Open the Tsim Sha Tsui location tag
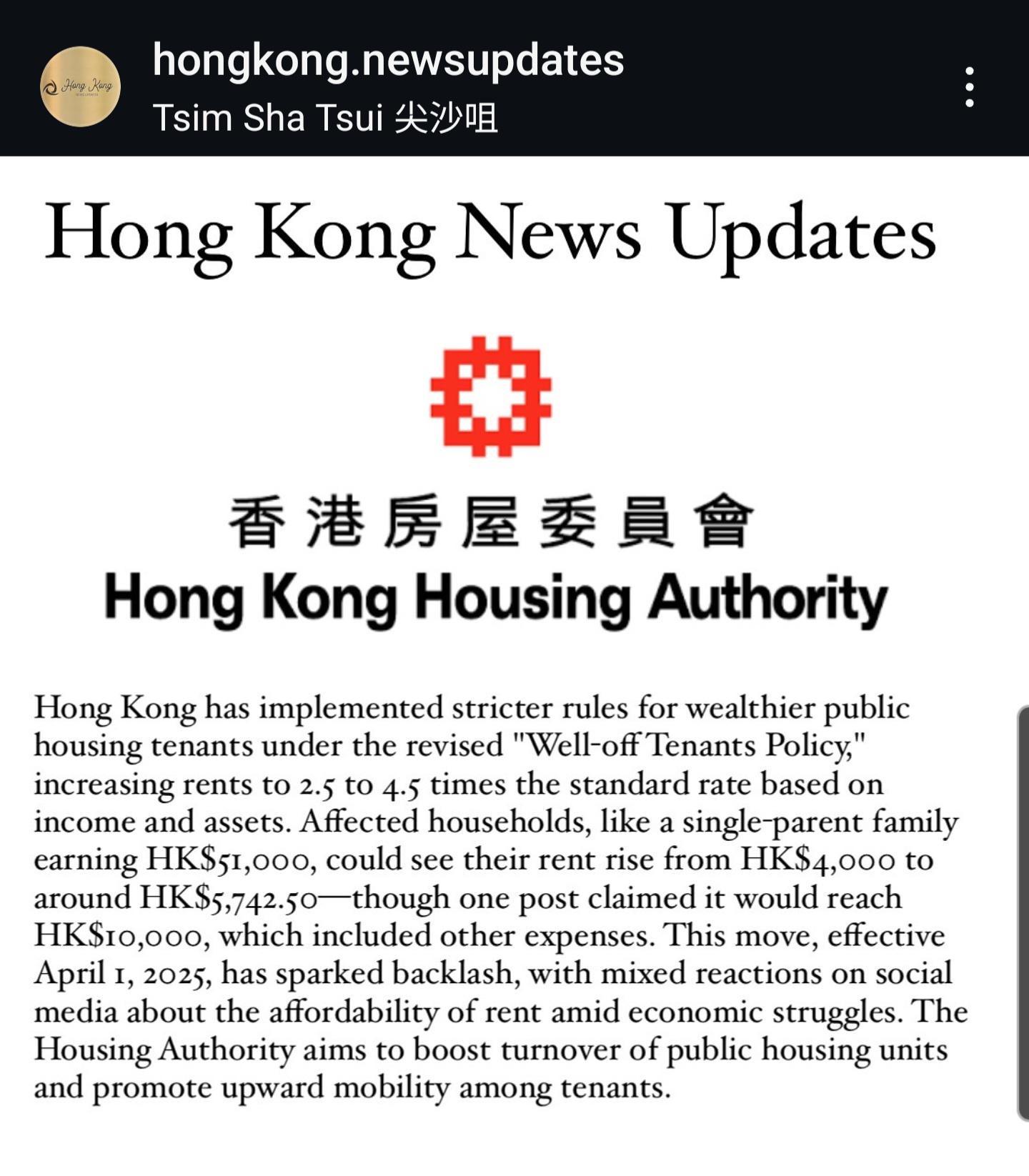Image resolution: width=1029 pixels, height=1176 pixels. pos(325,118)
